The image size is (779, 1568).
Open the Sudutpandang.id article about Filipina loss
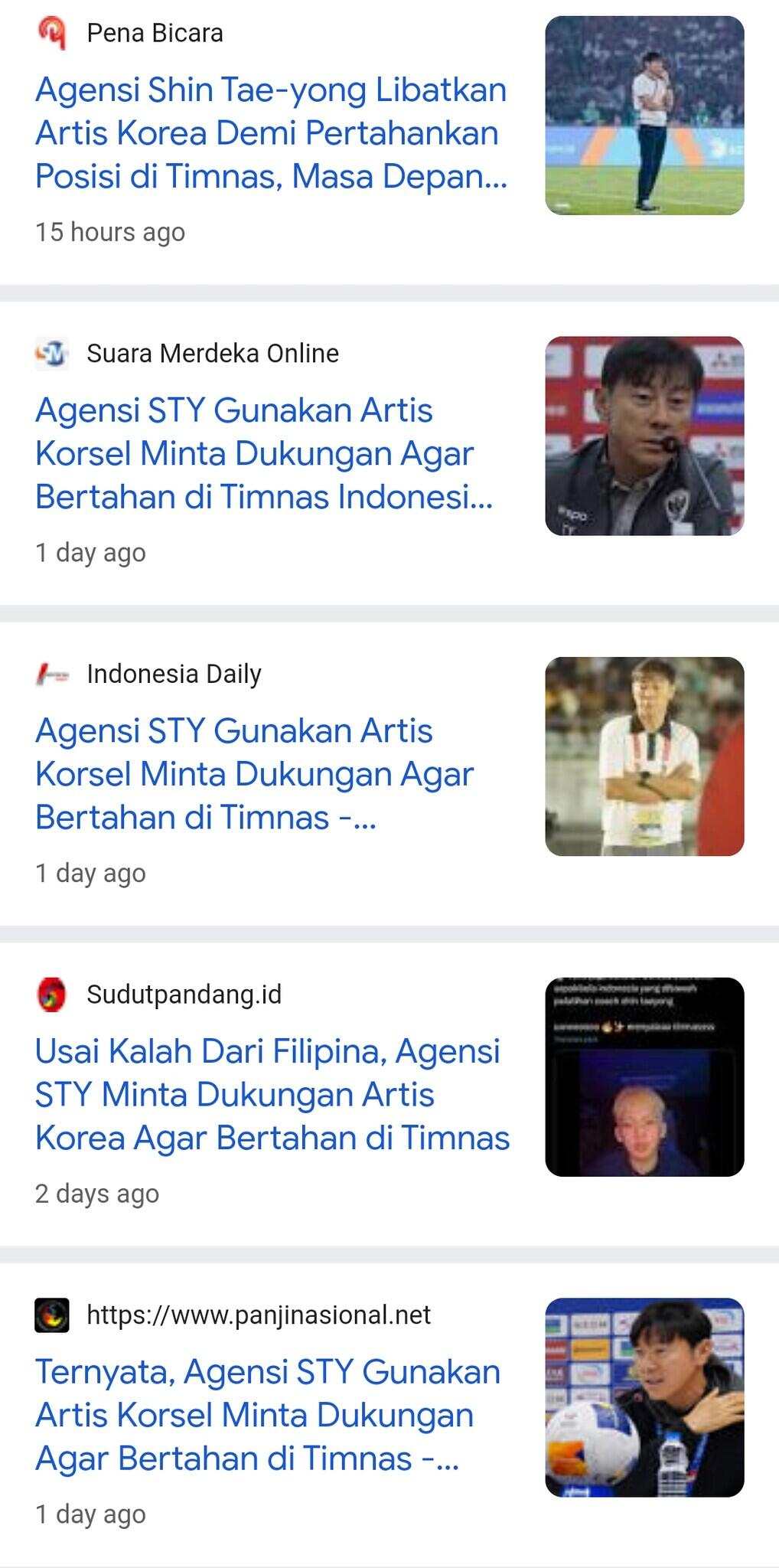[x=272, y=1096]
